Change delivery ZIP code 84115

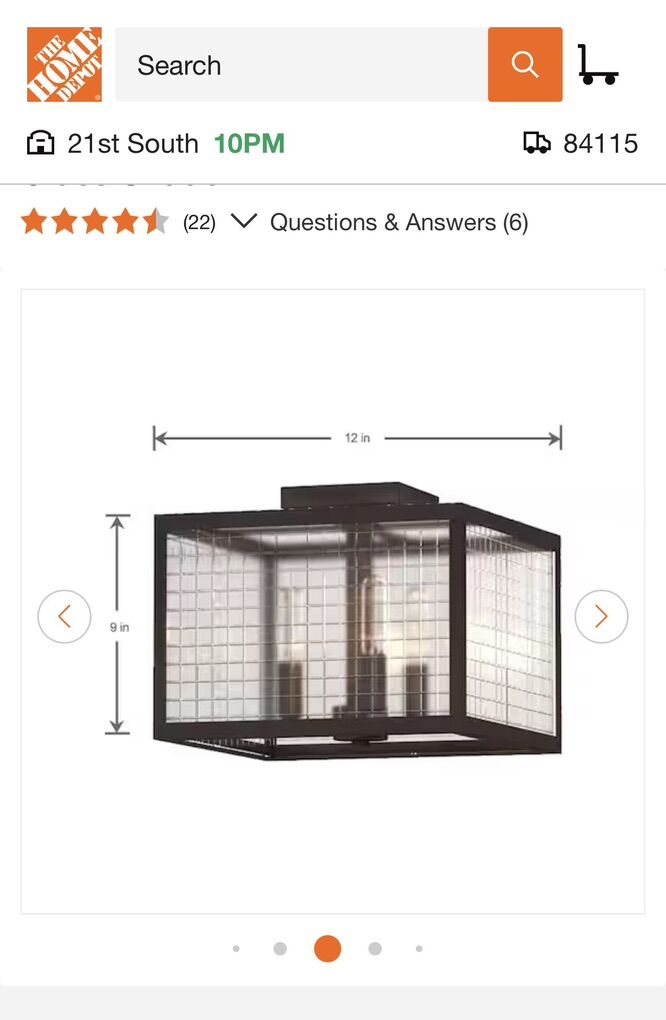(581, 144)
